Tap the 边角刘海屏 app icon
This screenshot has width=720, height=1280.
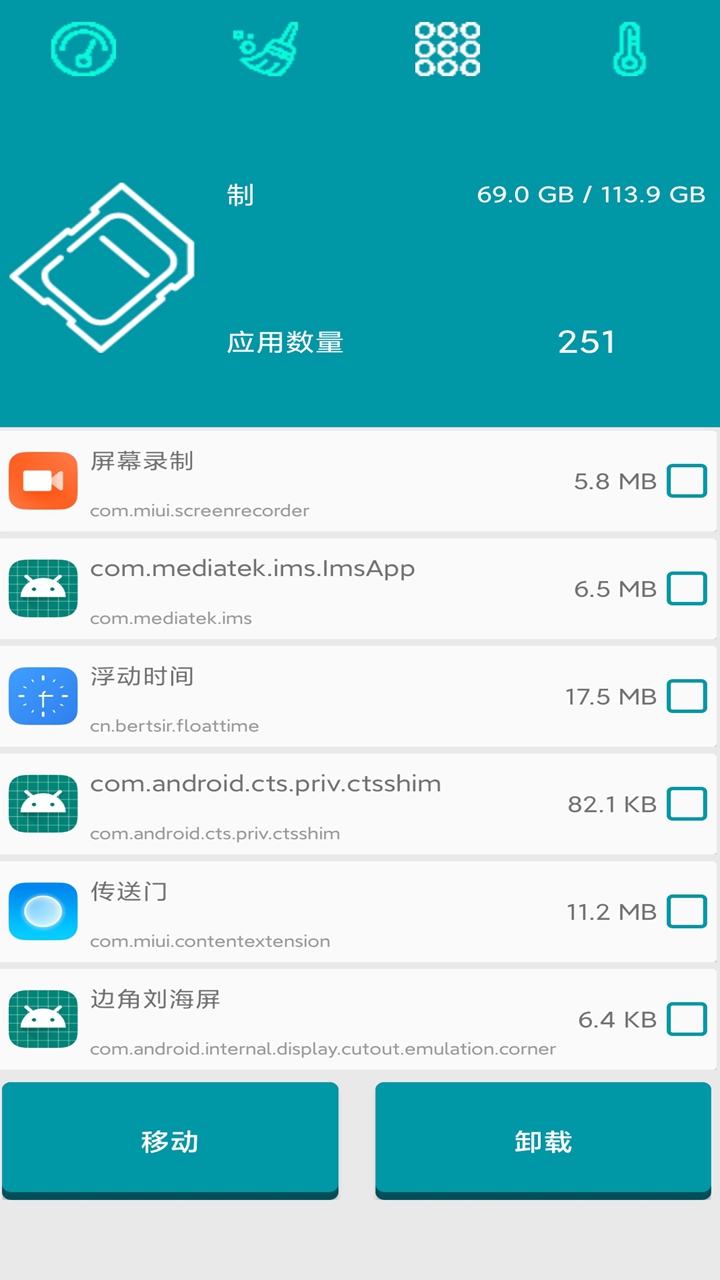click(x=42, y=1019)
